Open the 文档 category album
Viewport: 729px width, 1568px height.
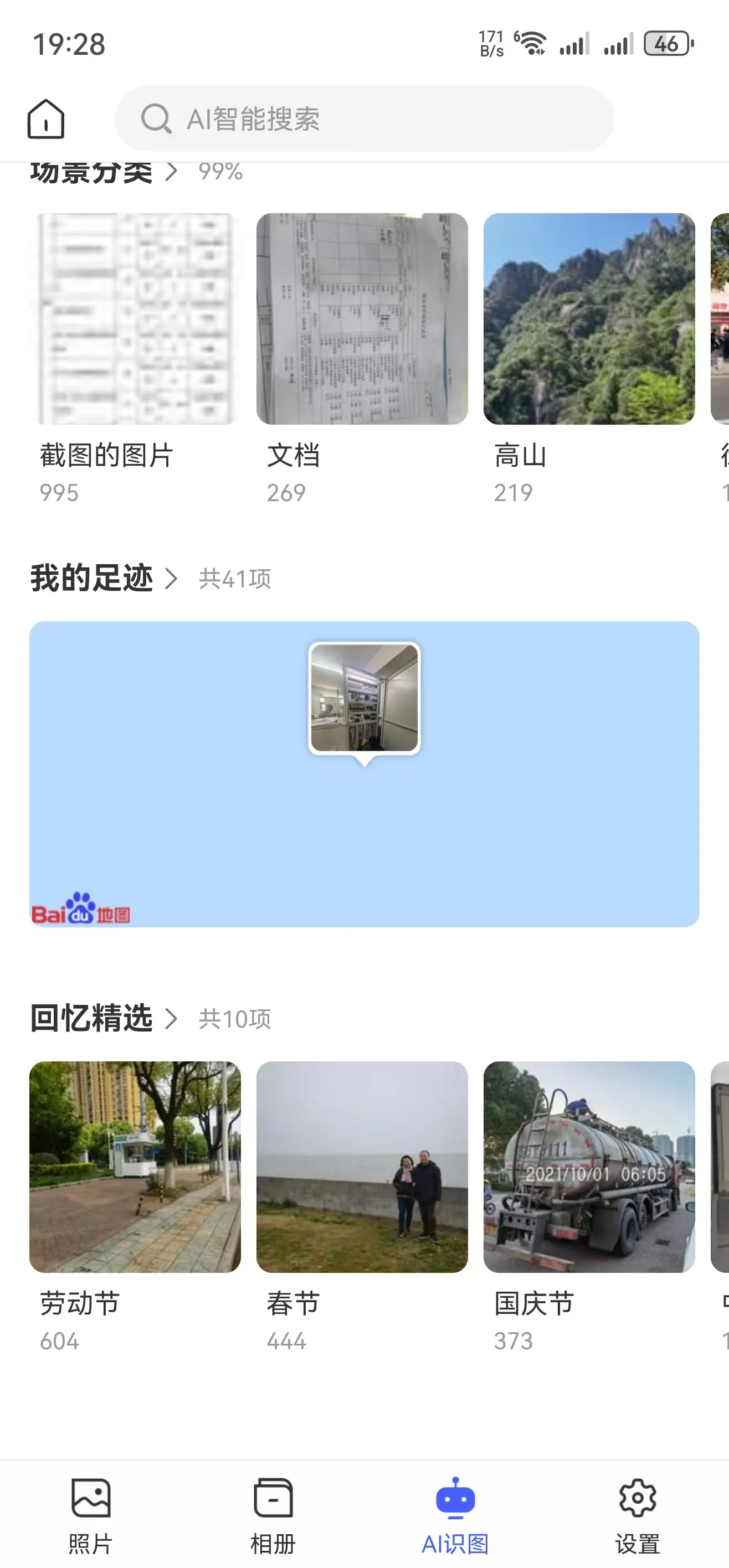[362, 319]
